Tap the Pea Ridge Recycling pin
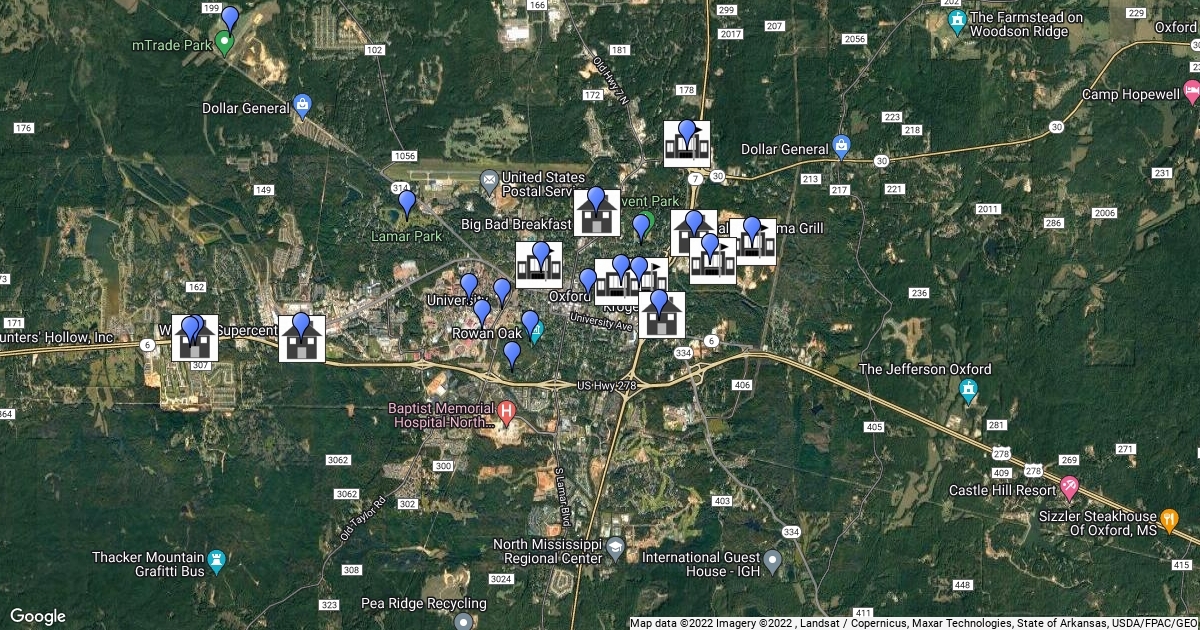This screenshot has height=630, width=1200. (462, 621)
